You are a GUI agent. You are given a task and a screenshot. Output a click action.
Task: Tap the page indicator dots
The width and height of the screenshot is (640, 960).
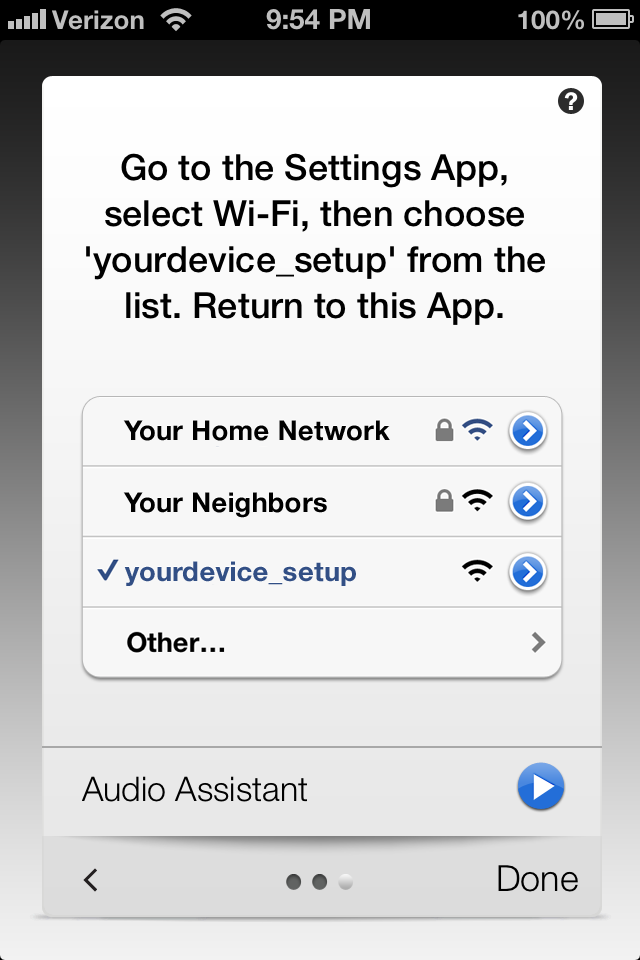pyautogui.click(x=319, y=882)
